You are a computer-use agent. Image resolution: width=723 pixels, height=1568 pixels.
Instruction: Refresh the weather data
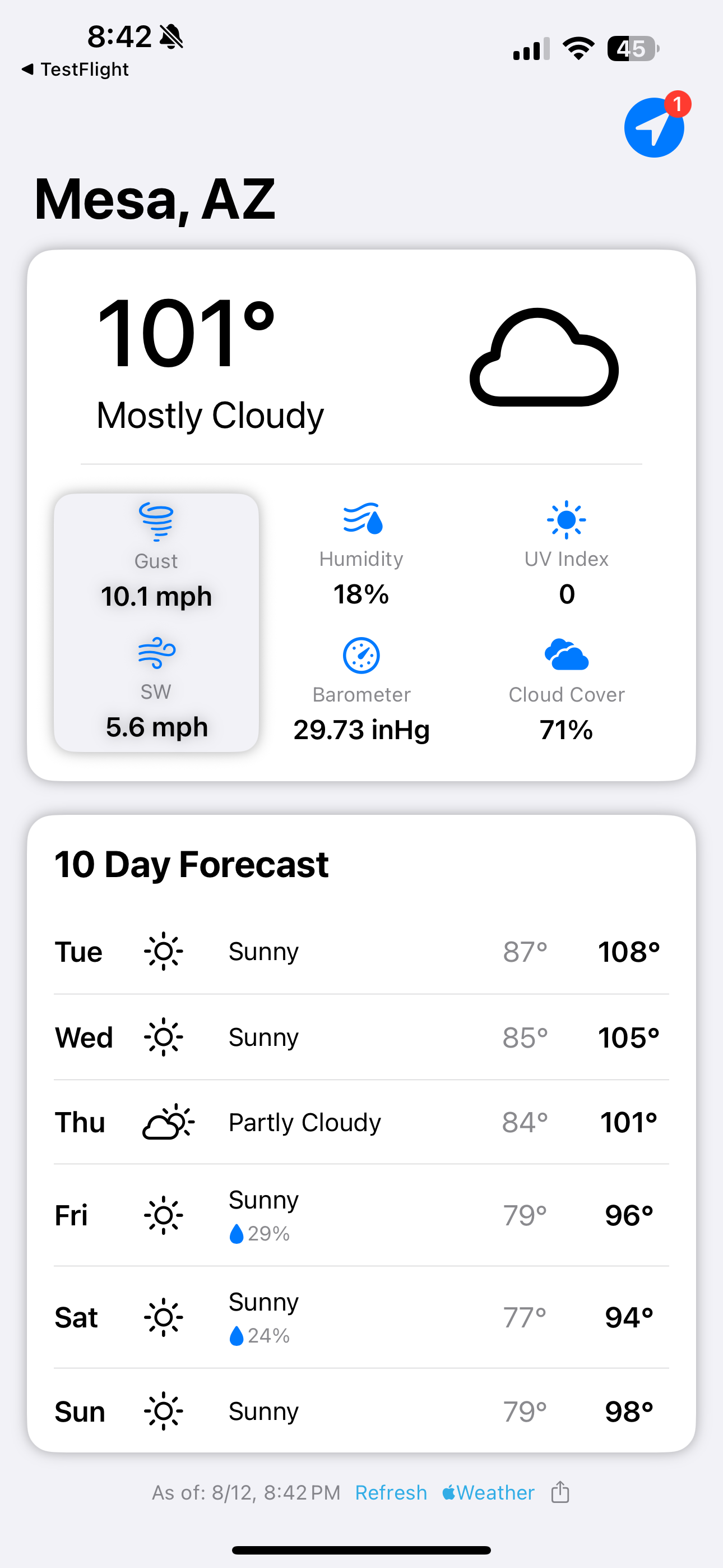pos(391,1492)
